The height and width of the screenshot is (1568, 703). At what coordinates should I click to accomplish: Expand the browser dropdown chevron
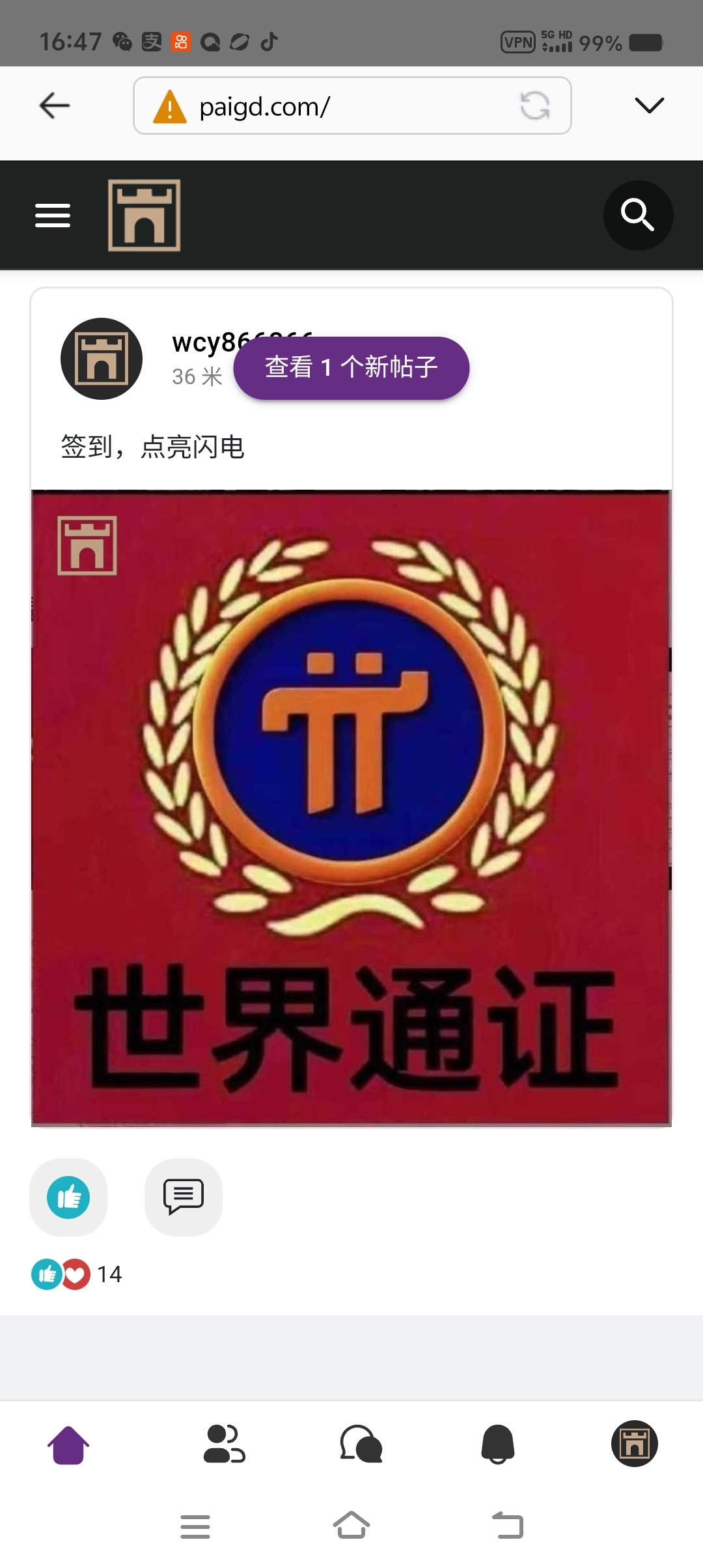(x=648, y=105)
